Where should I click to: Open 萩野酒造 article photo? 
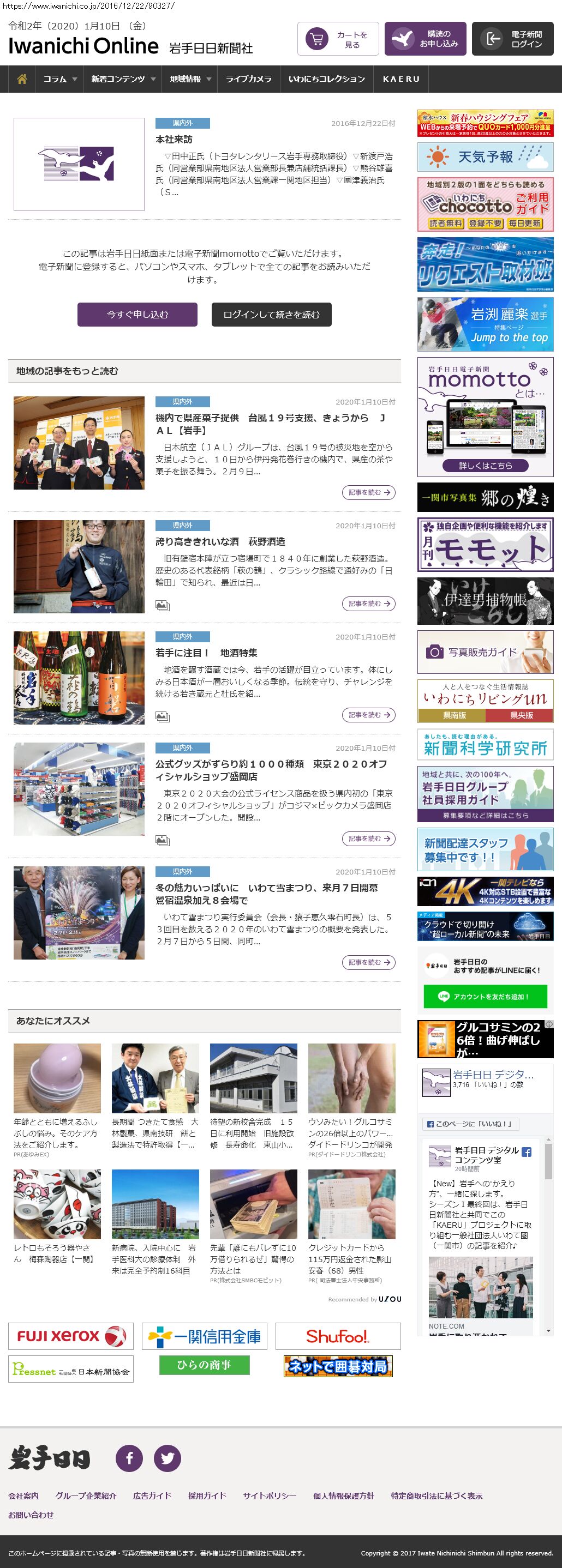[79, 566]
